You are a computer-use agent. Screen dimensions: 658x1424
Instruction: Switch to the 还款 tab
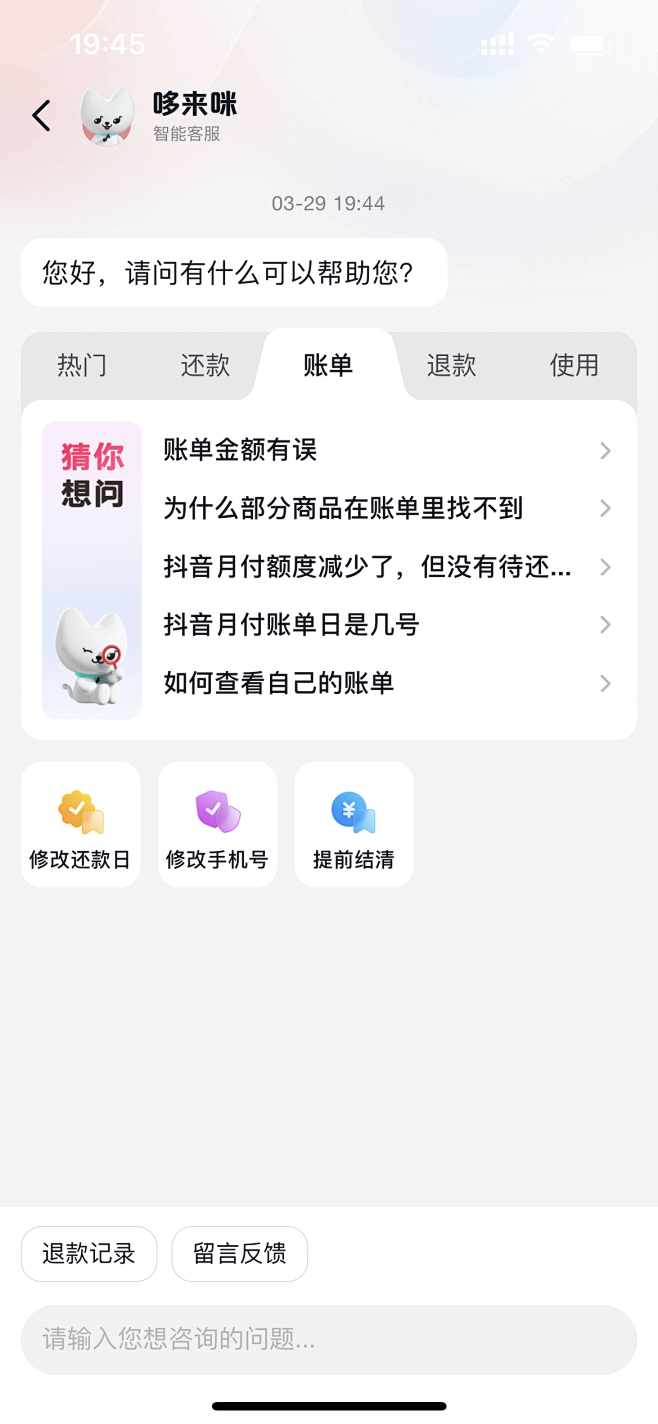pyautogui.click(x=205, y=365)
